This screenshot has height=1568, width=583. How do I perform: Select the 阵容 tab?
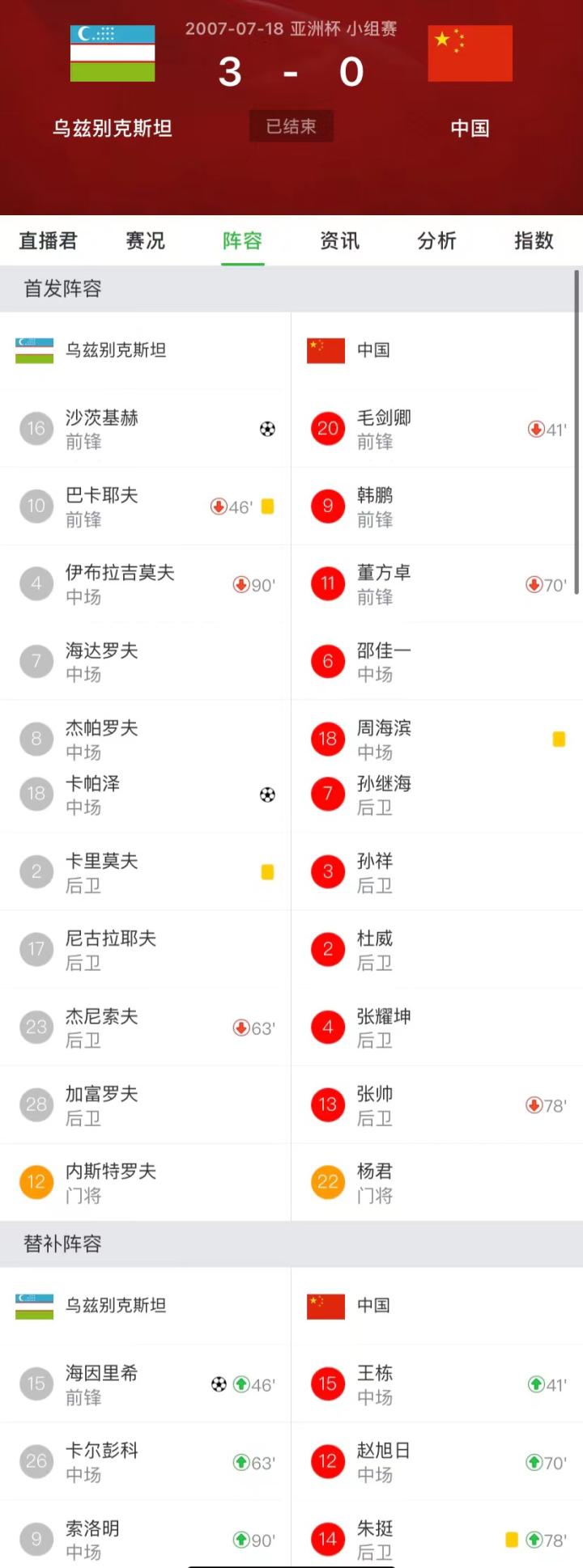[242, 240]
